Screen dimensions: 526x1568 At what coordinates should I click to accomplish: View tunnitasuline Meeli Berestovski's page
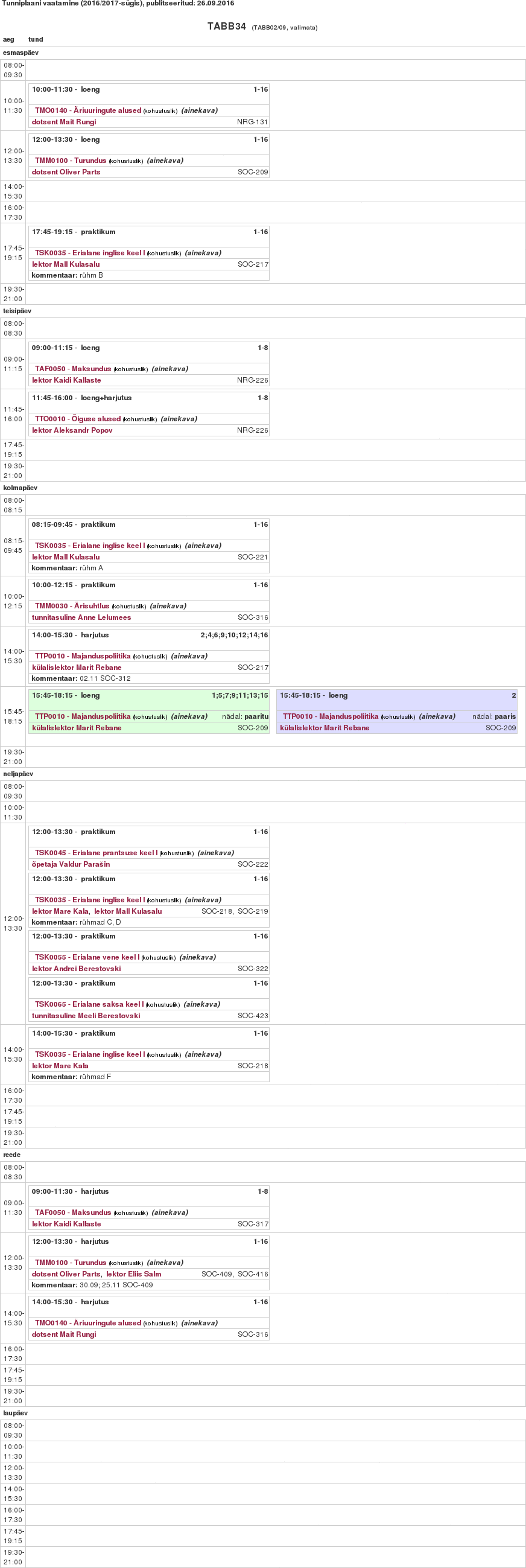(x=86, y=1016)
